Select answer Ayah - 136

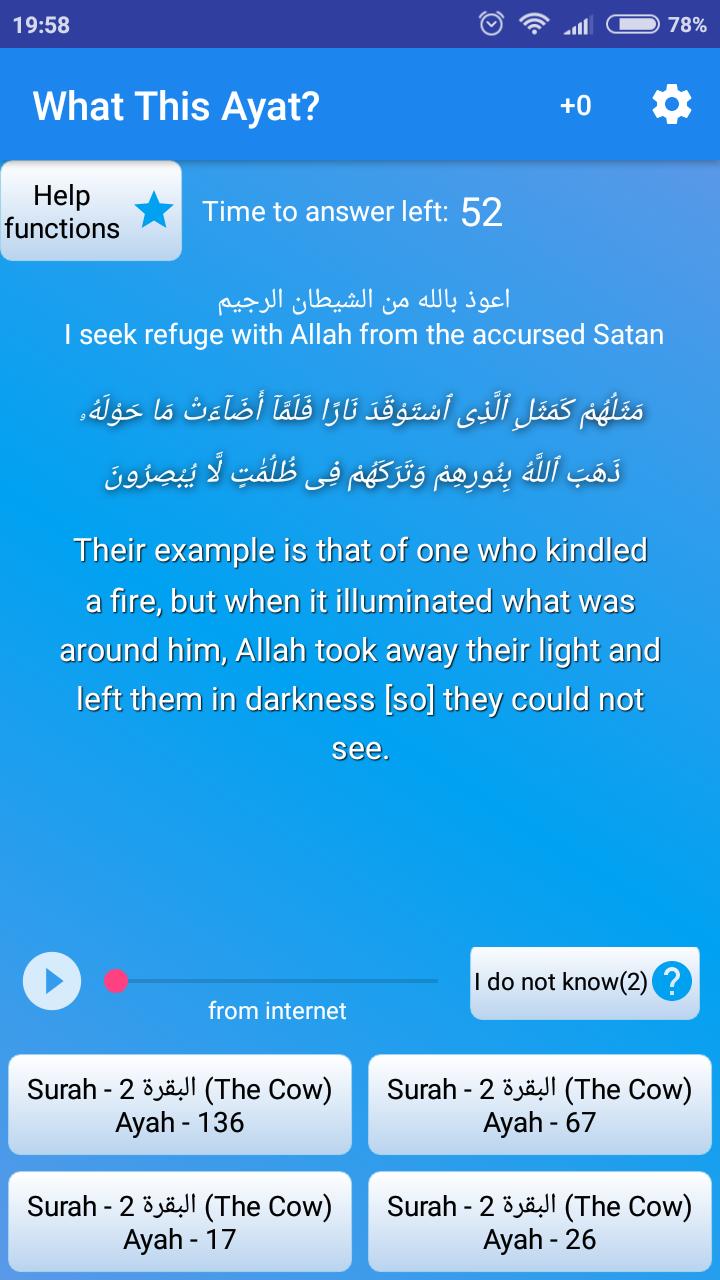pyautogui.click(x=180, y=1105)
